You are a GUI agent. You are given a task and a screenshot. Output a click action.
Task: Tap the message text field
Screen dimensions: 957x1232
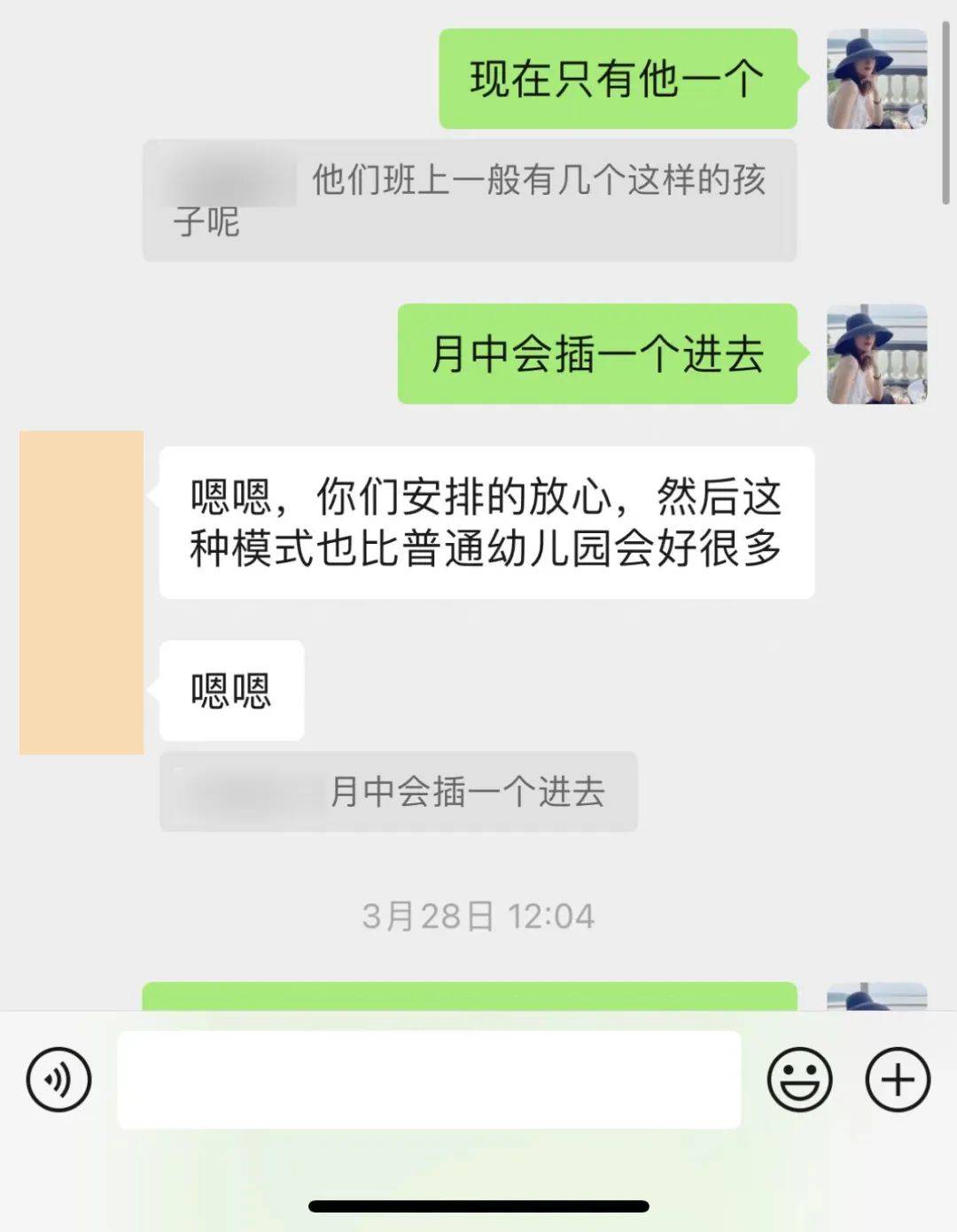tap(429, 1079)
